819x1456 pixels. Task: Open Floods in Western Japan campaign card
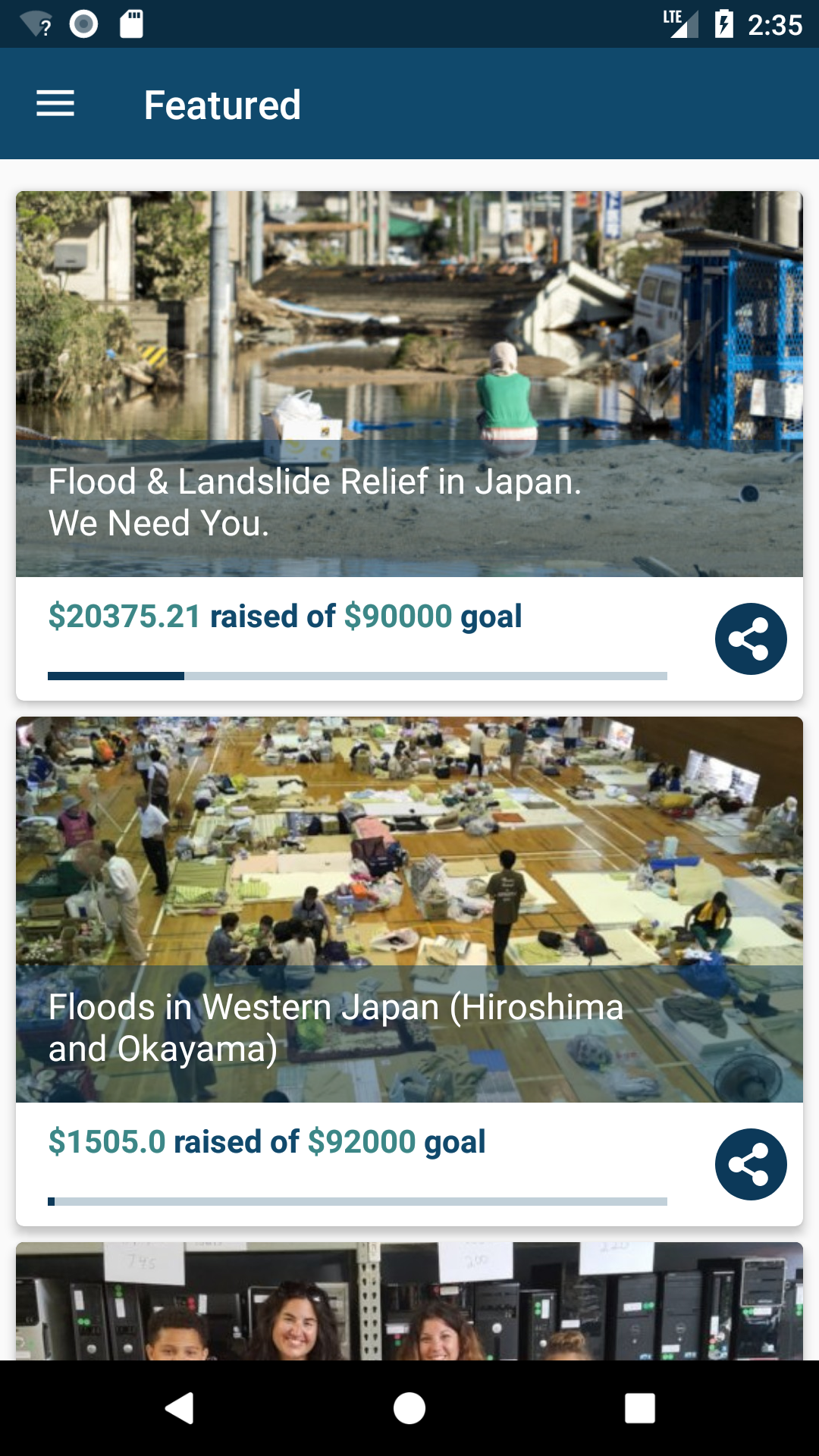(x=409, y=908)
